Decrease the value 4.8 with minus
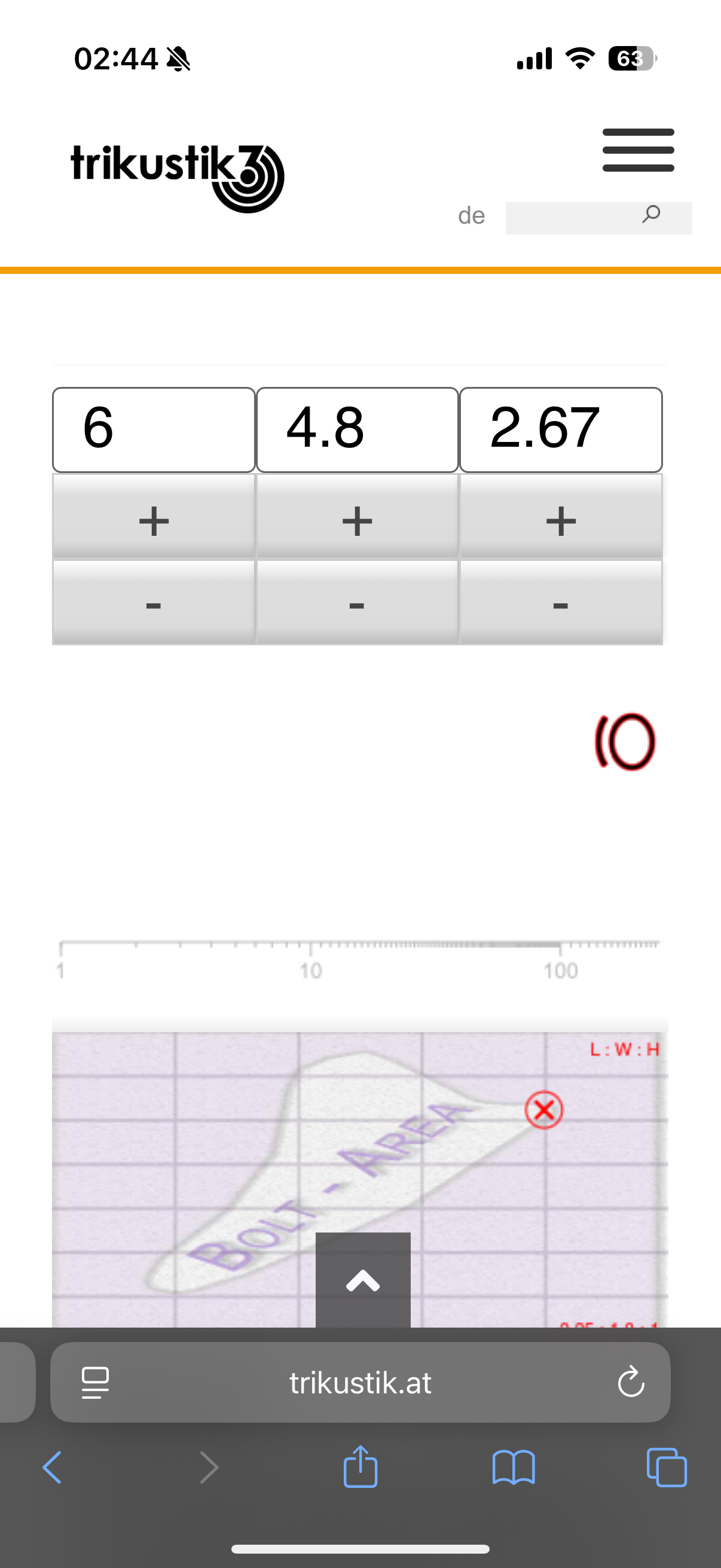The width and height of the screenshot is (721, 1568). 357,603
